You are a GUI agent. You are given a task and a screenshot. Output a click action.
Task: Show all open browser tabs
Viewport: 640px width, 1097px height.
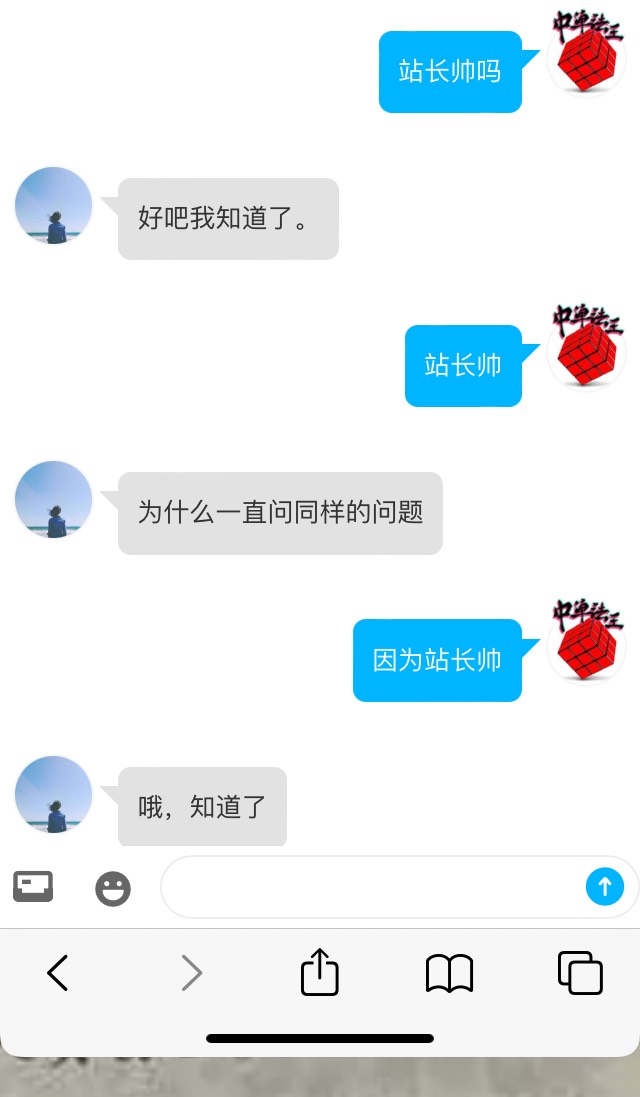pyautogui.click(x=580, y=973)
